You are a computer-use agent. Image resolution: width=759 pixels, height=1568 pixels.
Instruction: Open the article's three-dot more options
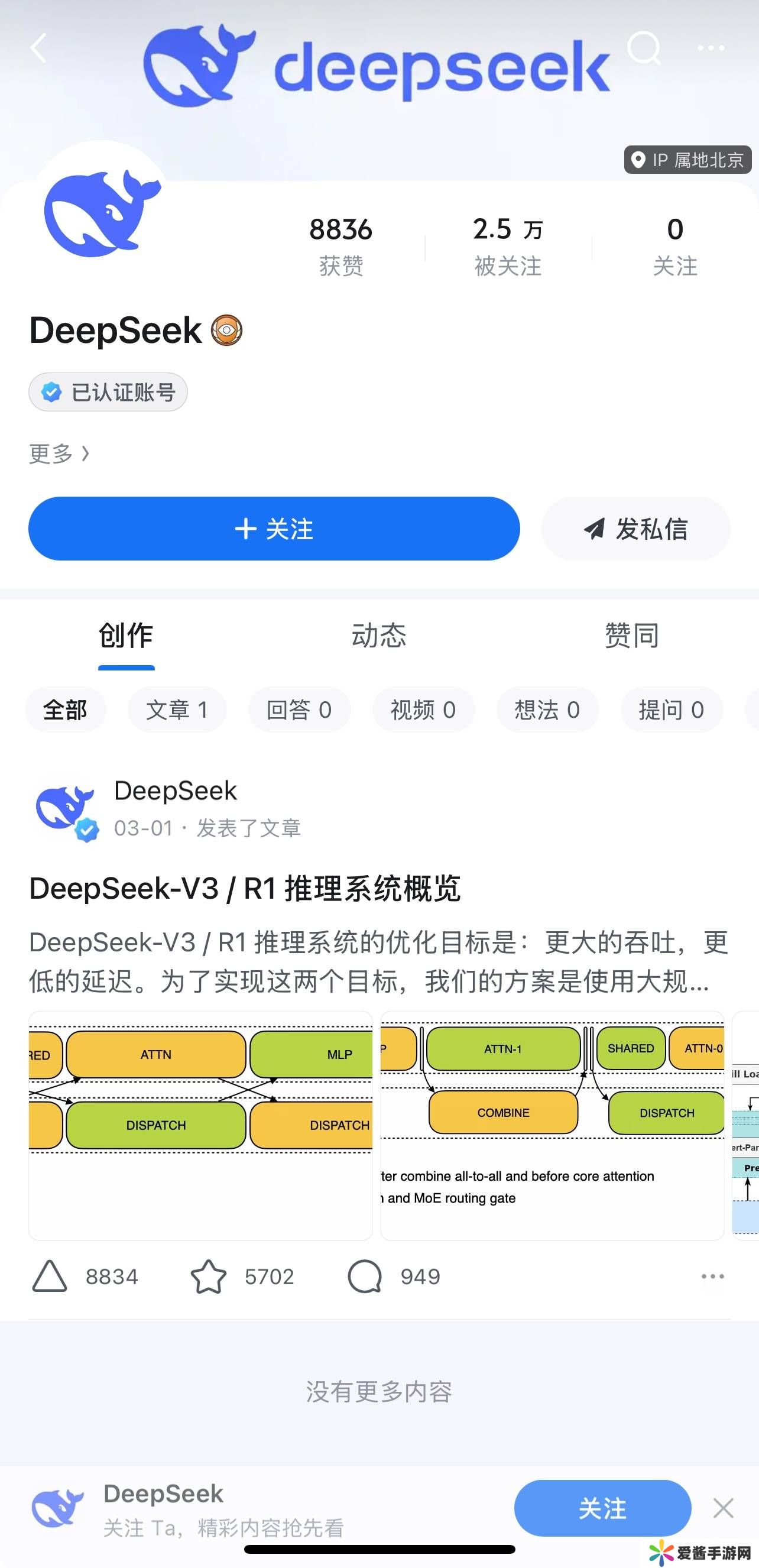tap(712, 1277)
